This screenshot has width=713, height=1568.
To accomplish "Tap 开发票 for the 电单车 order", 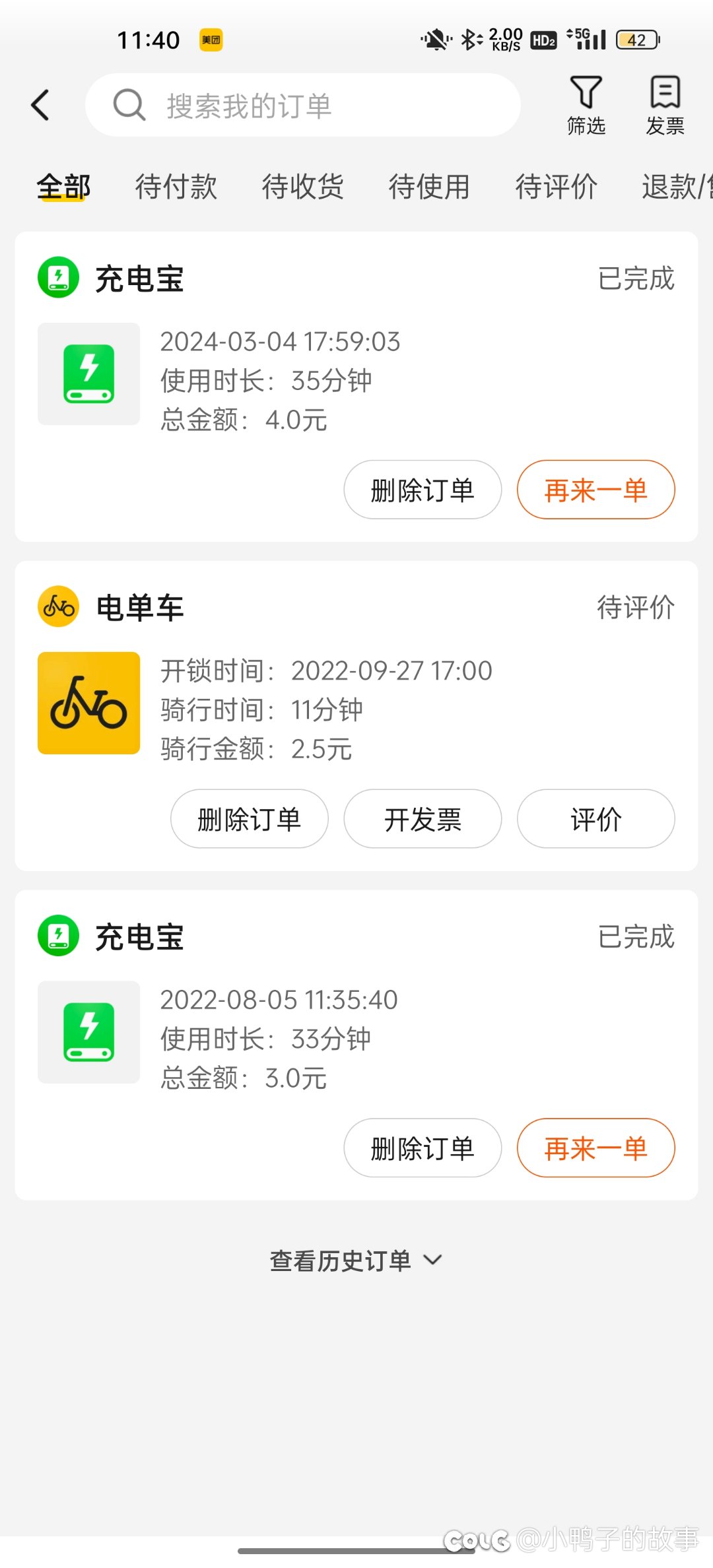I will click(x=423, y=819).
